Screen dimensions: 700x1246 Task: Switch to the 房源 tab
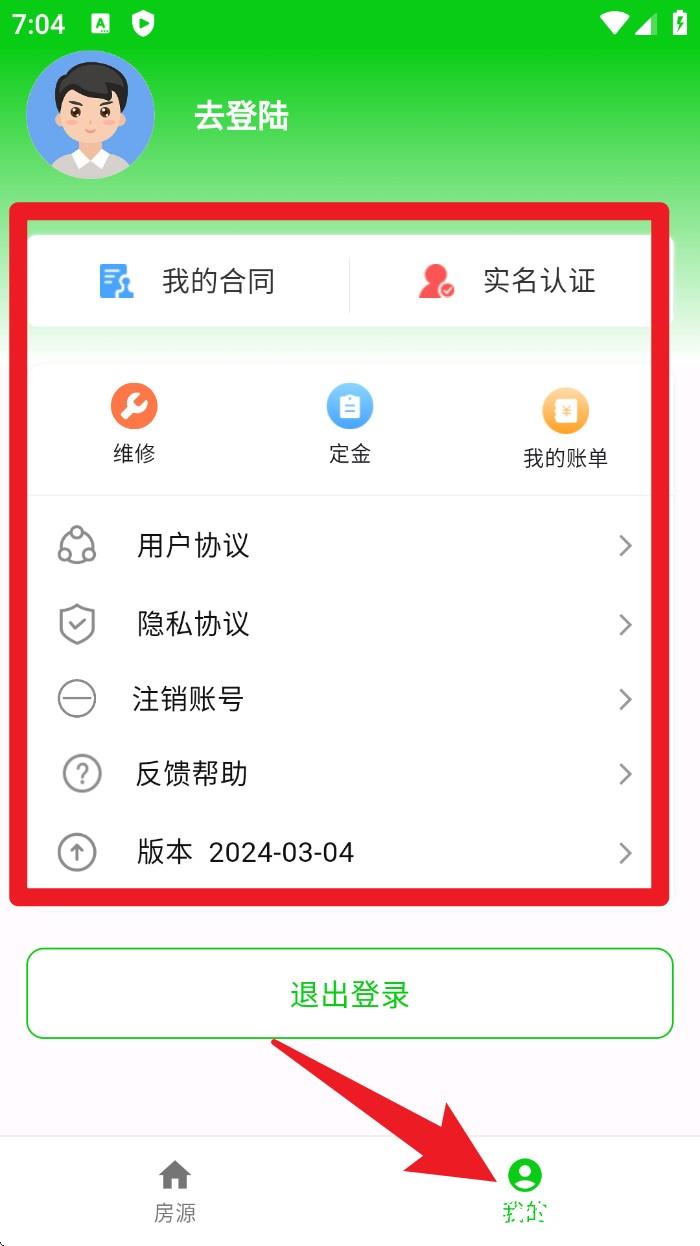point(175,1192)
